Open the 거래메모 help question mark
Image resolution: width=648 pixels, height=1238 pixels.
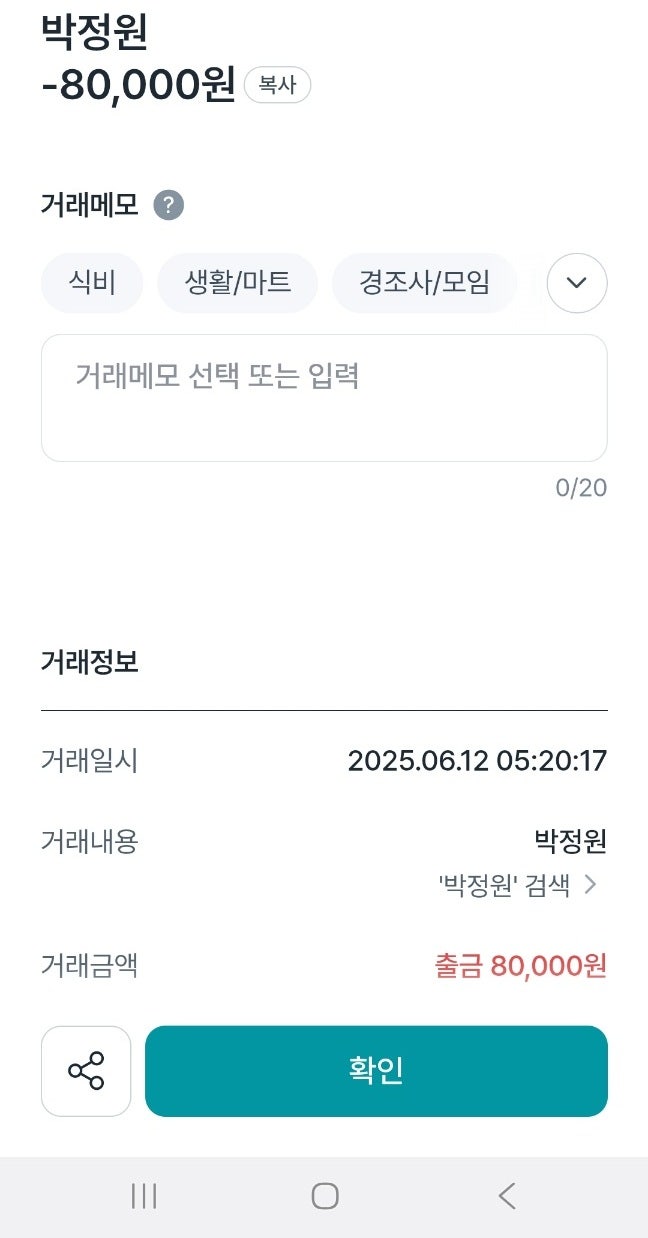[169, 206]
